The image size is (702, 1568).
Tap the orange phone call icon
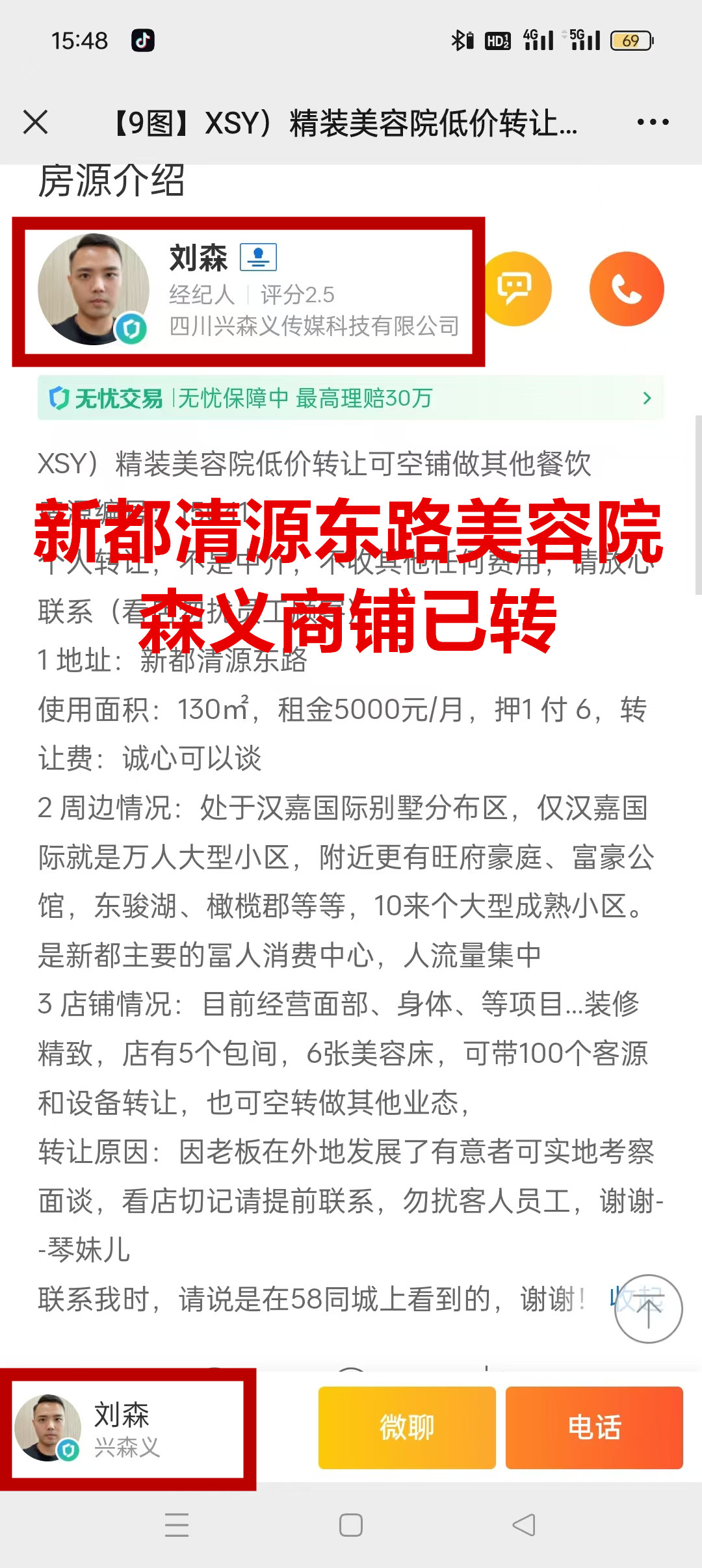pyautogui.click(x=627, y=289)
